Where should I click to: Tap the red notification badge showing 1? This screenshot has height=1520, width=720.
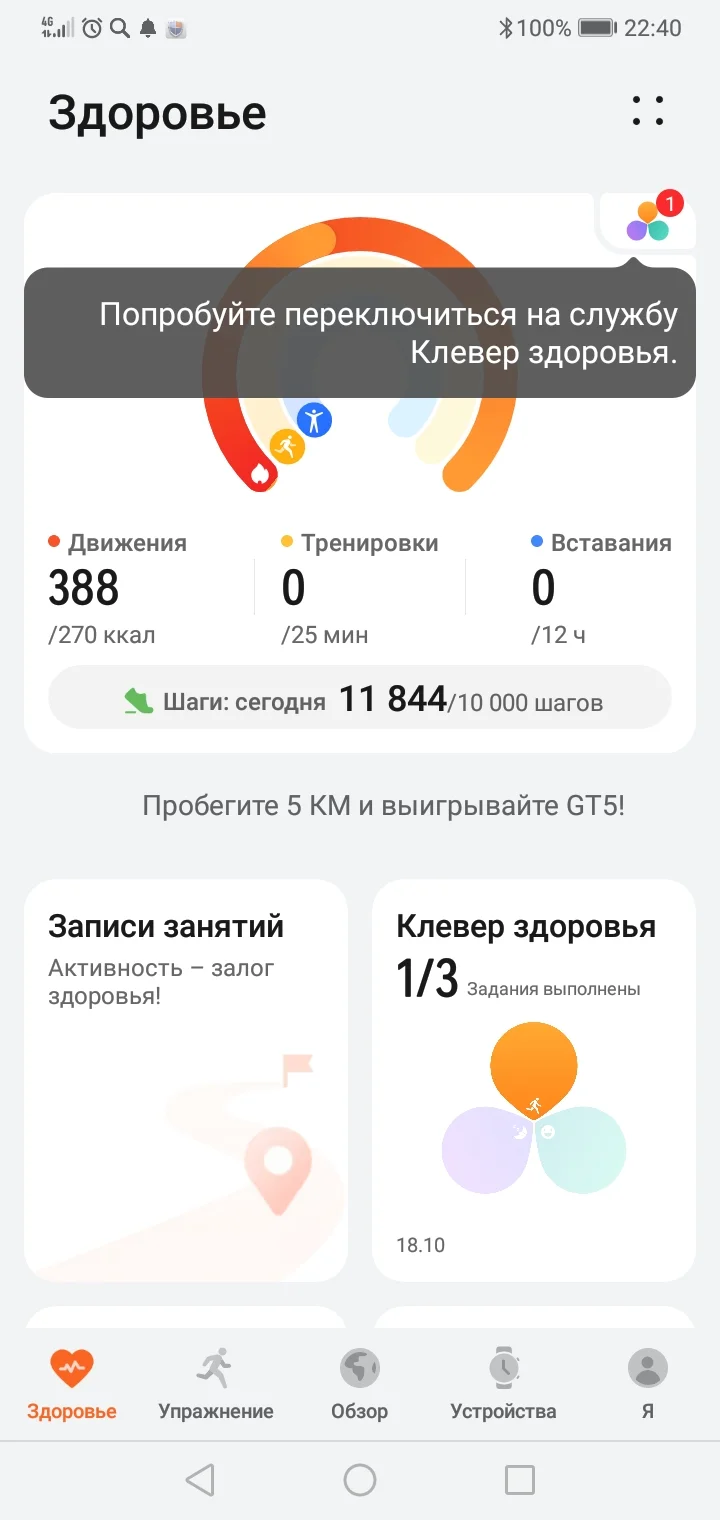[668, 202]
